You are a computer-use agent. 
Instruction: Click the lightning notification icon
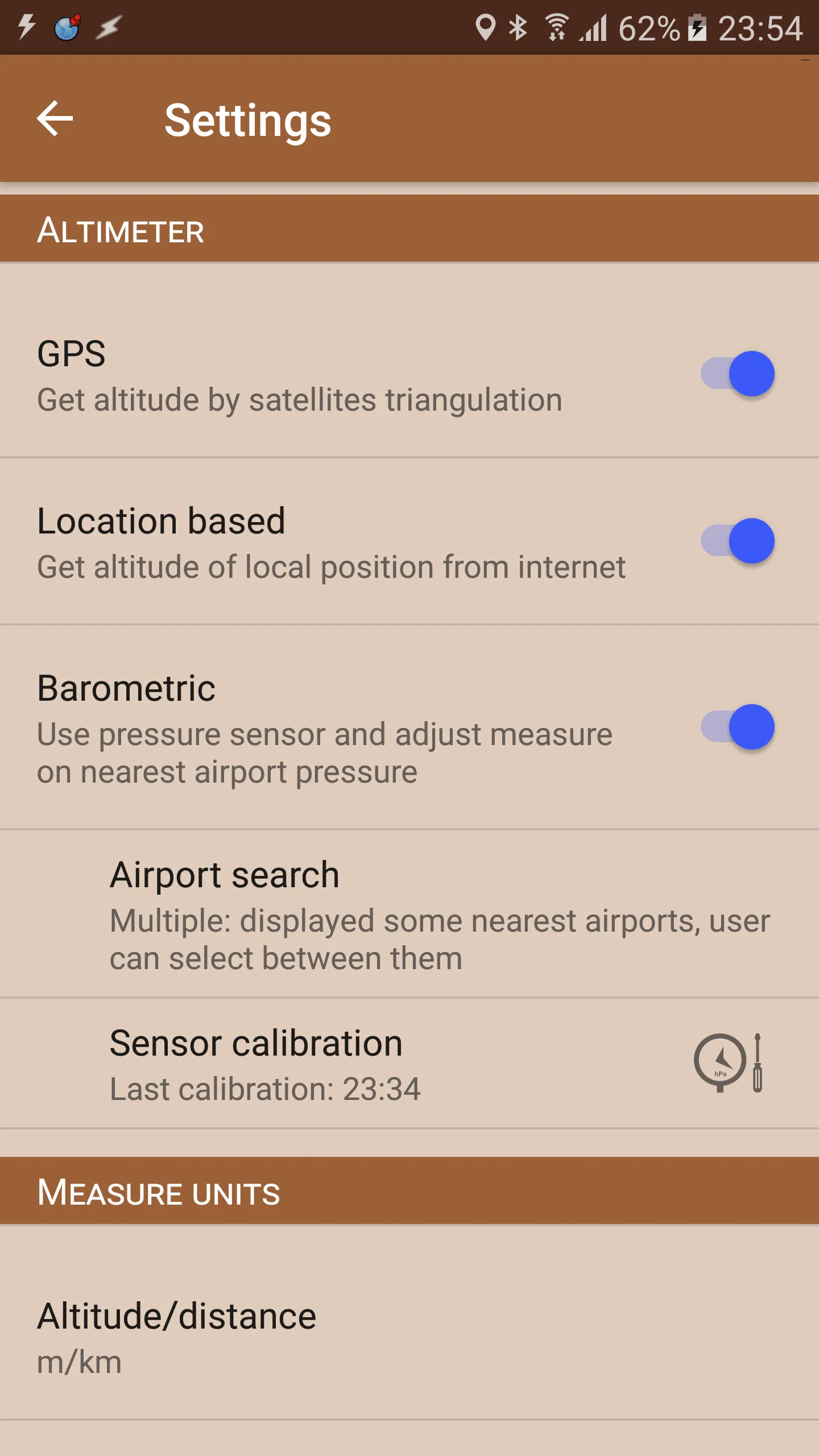click(x=26, y=27)
